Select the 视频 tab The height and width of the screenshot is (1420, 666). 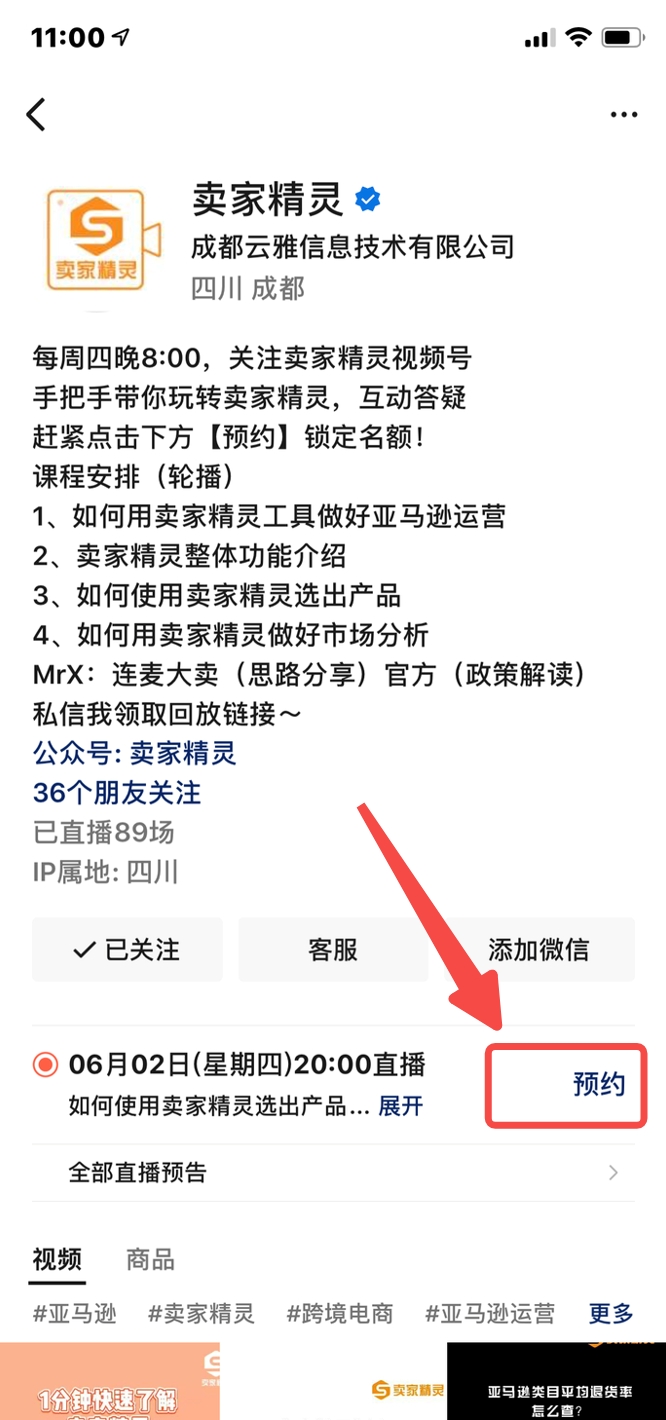[x=57, y=1260]
